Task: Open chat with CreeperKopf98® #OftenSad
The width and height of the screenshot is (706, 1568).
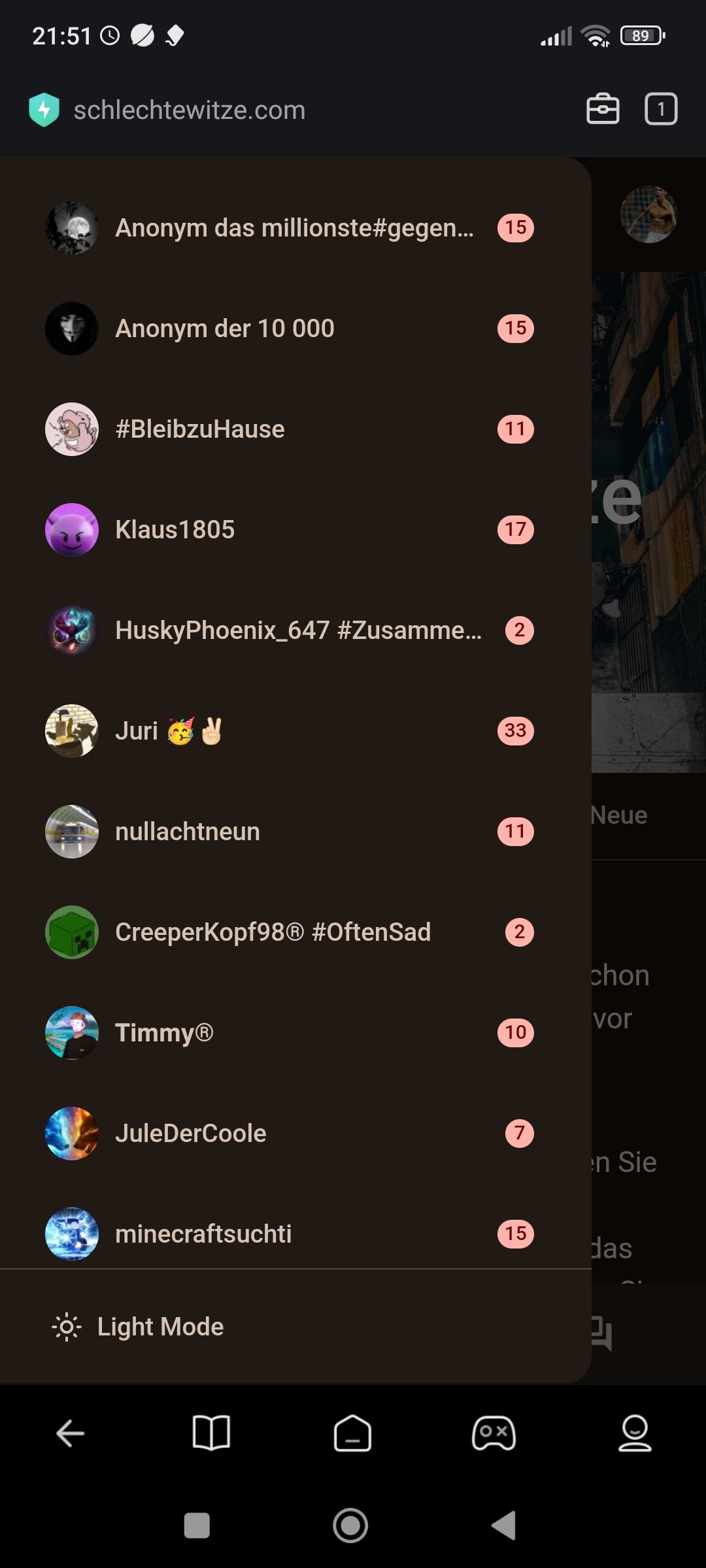Action: click(273, 932)
